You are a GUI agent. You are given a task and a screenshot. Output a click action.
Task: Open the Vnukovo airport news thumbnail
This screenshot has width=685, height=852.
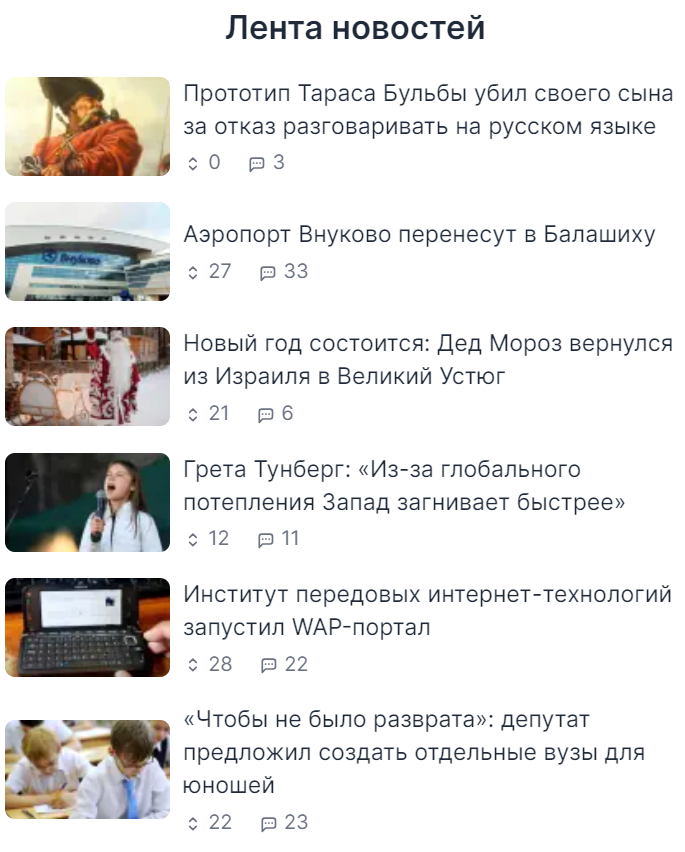point(87,251)
